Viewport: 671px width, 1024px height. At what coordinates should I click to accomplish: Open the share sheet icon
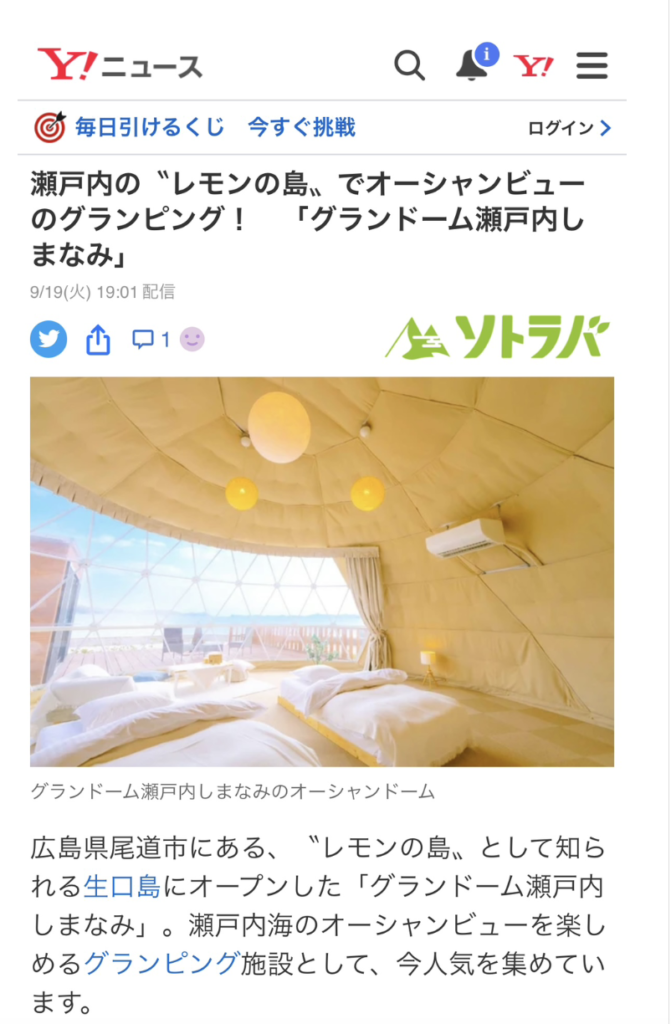98,340
